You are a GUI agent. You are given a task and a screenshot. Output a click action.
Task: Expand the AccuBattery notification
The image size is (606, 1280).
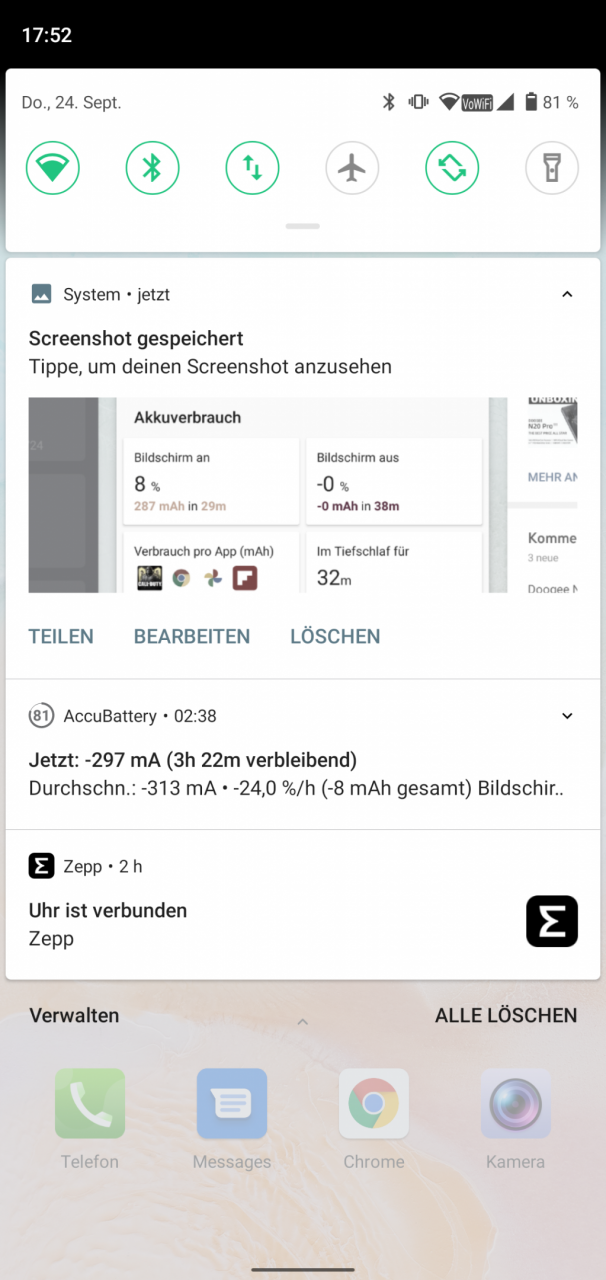(x=567, y=716)
